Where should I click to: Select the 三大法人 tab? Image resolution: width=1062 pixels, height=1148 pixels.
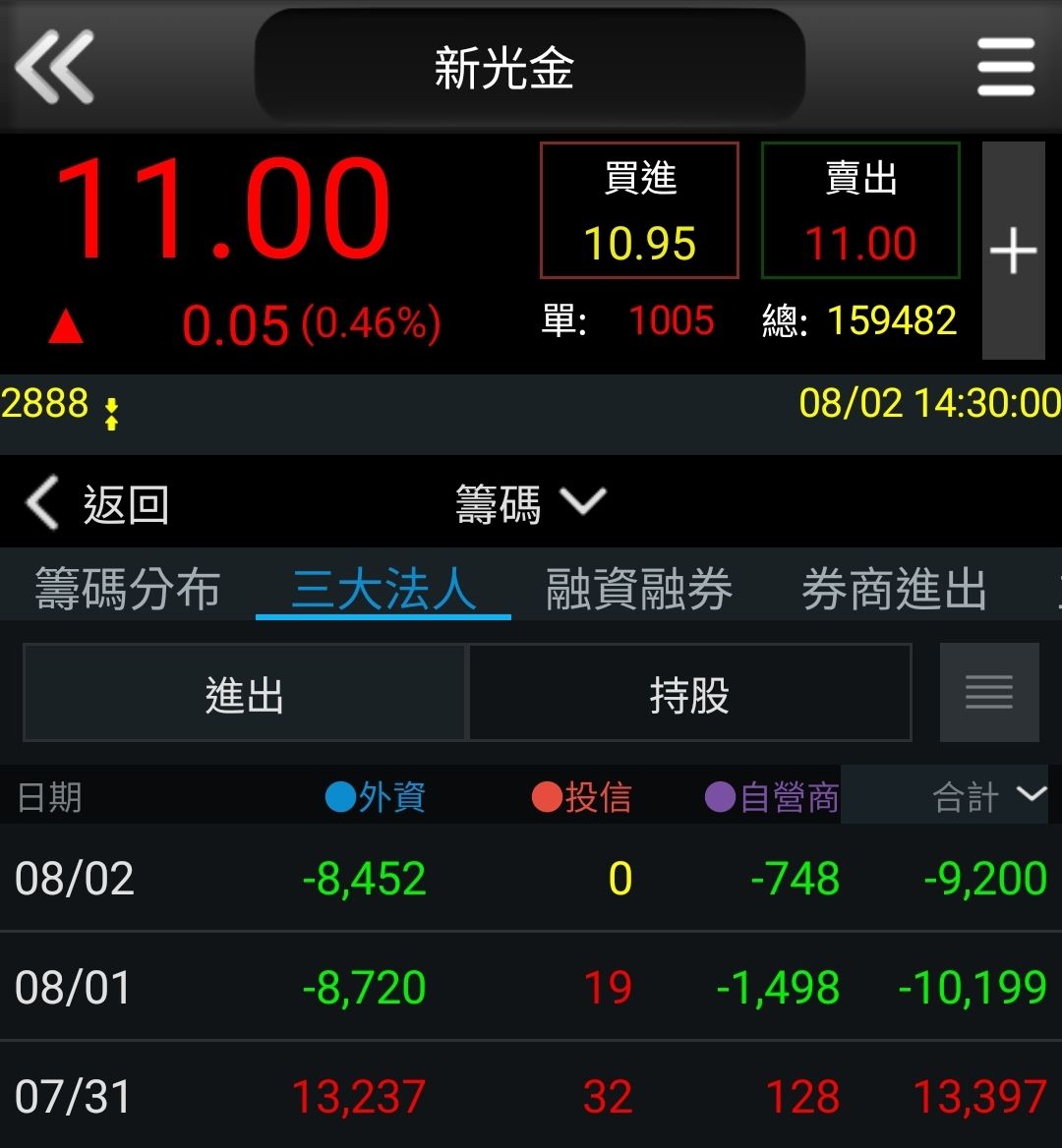(383, 591)
